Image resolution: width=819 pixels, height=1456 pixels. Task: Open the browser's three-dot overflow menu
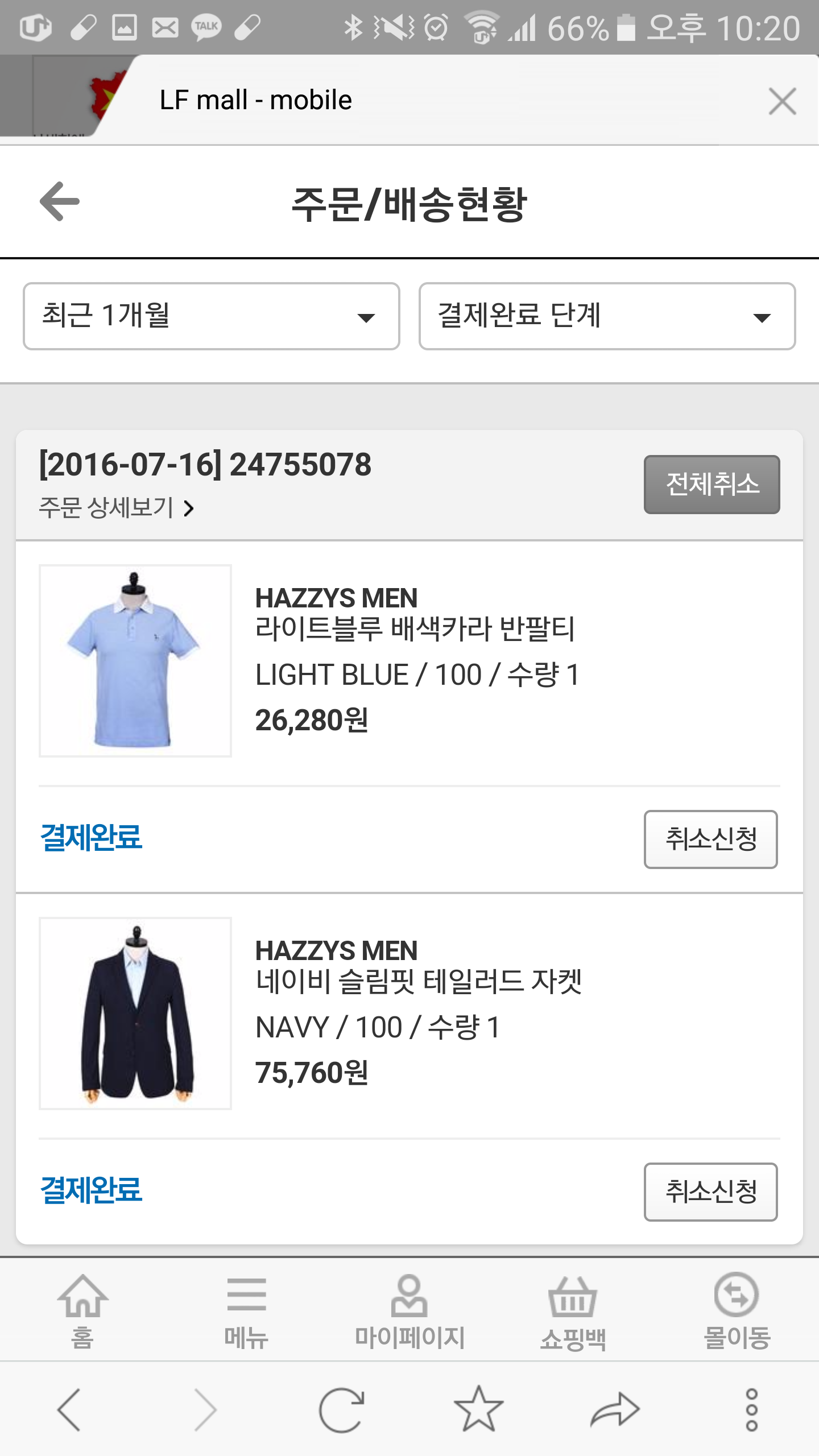(751, 1409)
